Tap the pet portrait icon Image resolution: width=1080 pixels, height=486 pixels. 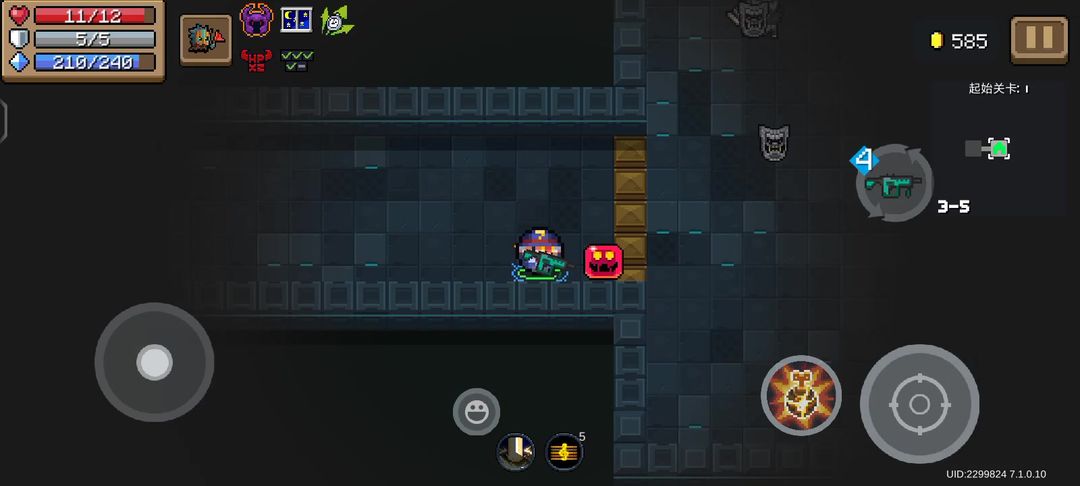[205, 40]
